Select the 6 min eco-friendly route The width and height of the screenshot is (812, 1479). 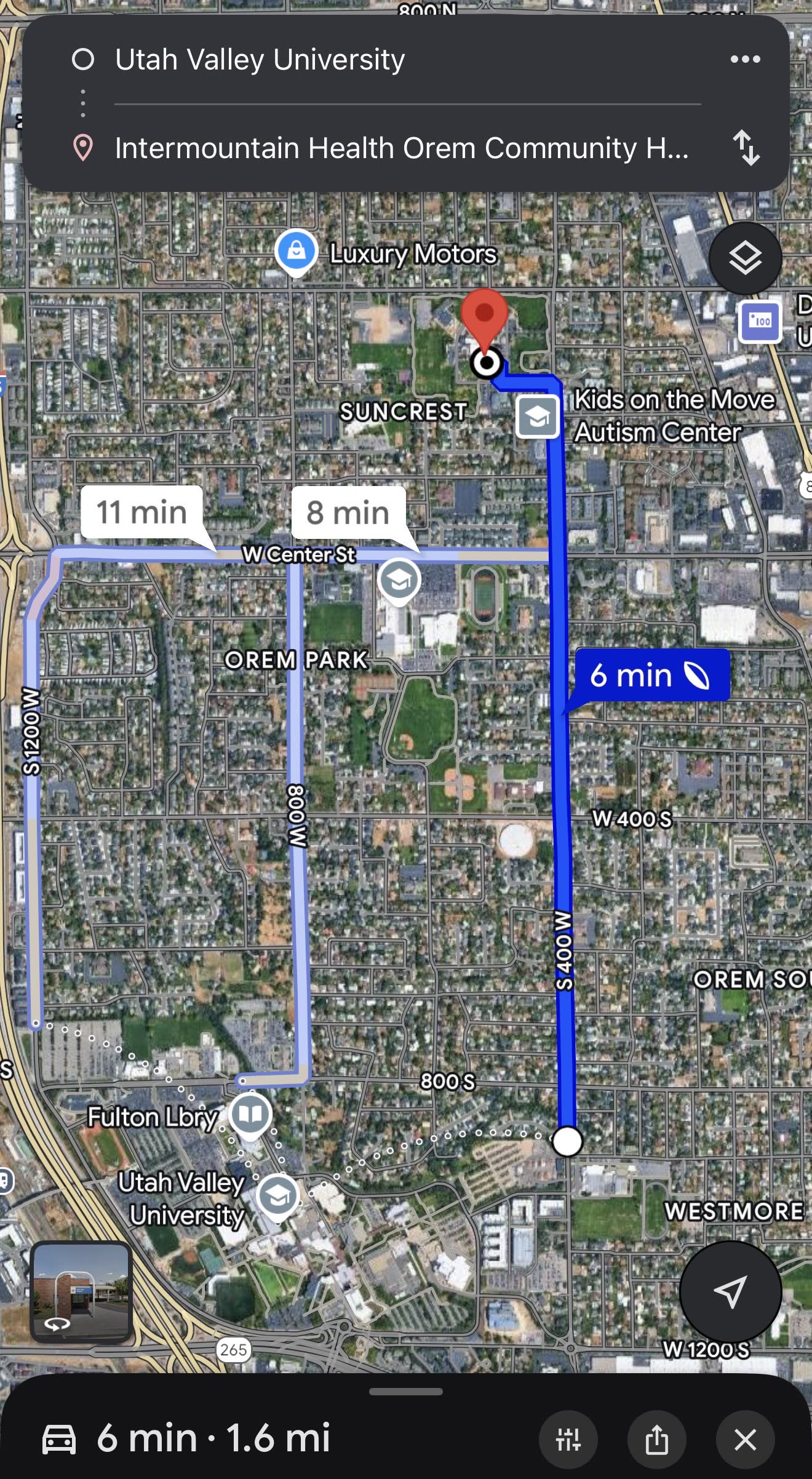pyautogui.click(x=651, y=676)
